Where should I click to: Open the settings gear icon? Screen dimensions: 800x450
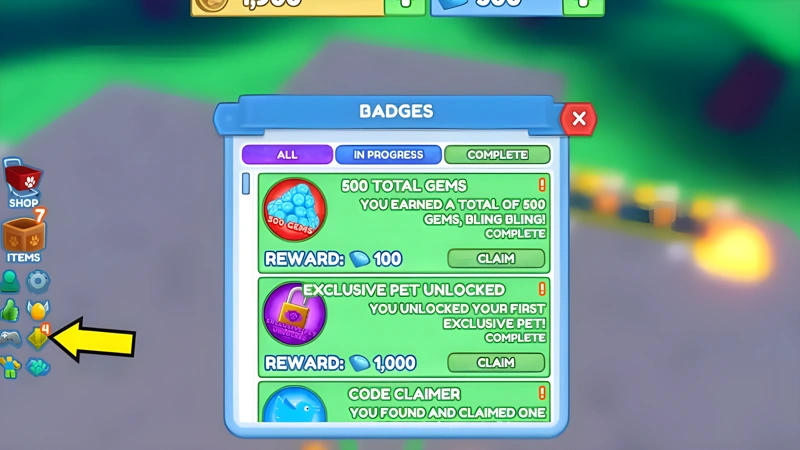point(38,282)
